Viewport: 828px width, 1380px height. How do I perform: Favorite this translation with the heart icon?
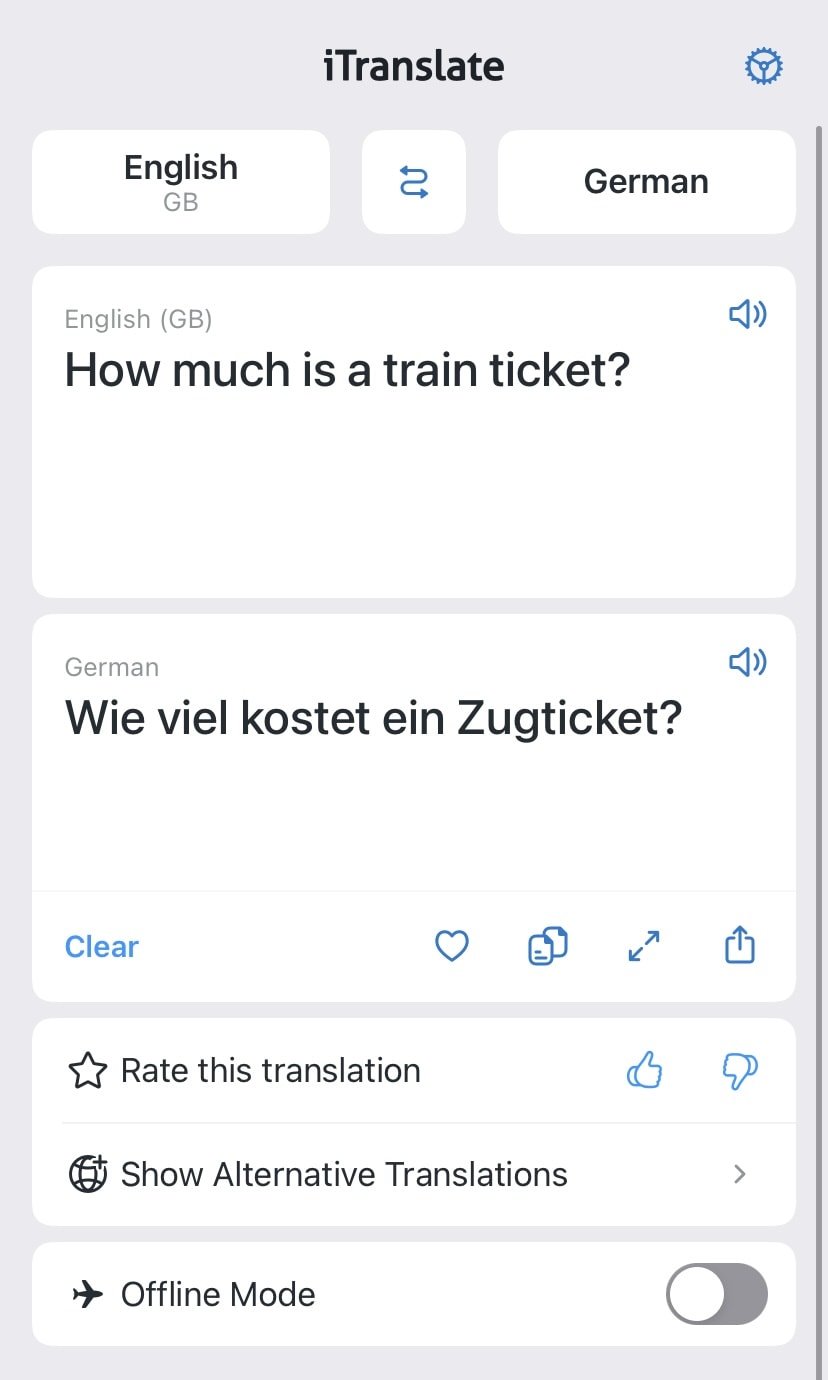(x=452, y=945)
